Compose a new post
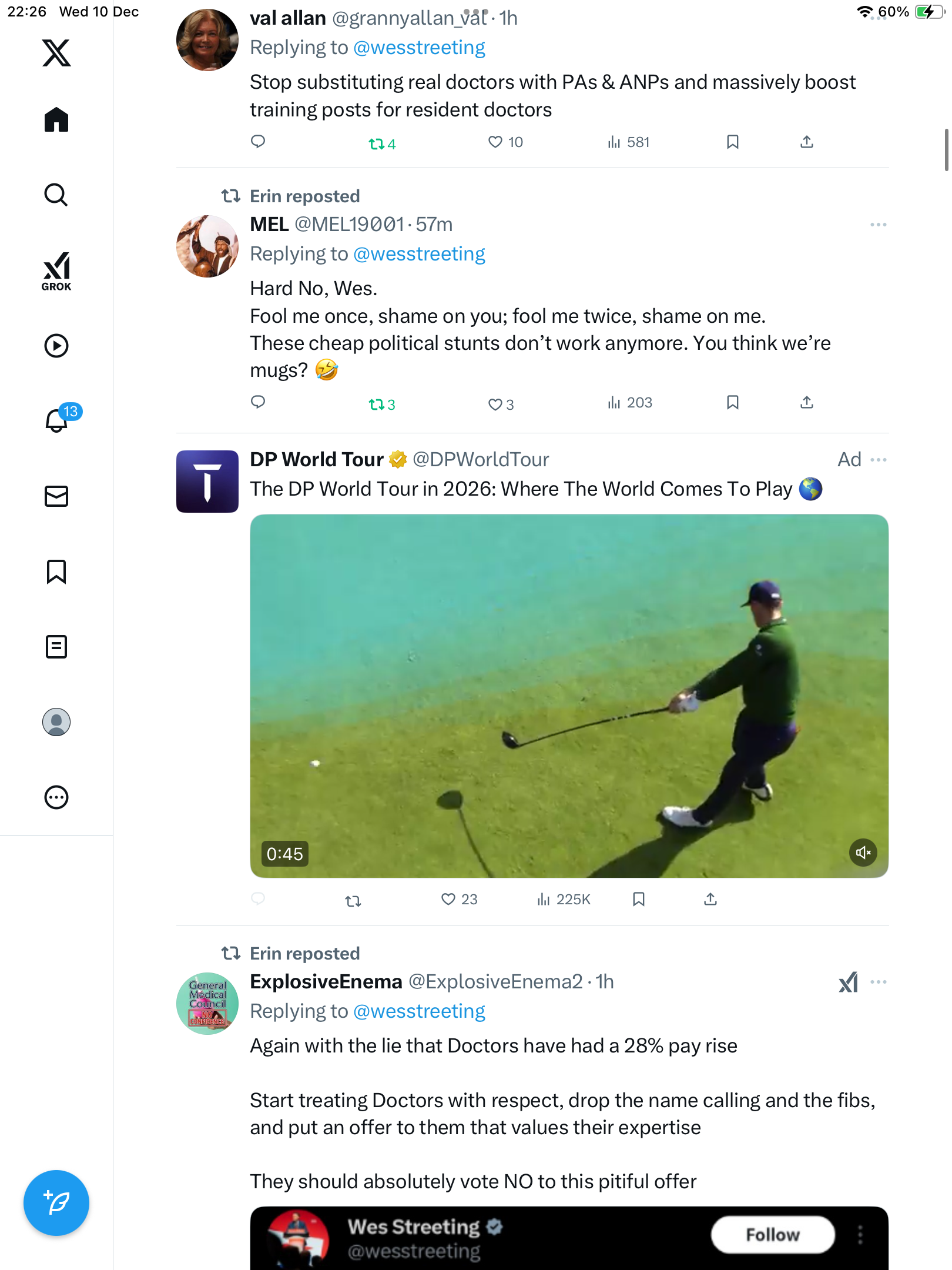This screenshot has width=952, height=1270. click(56, 1203)
